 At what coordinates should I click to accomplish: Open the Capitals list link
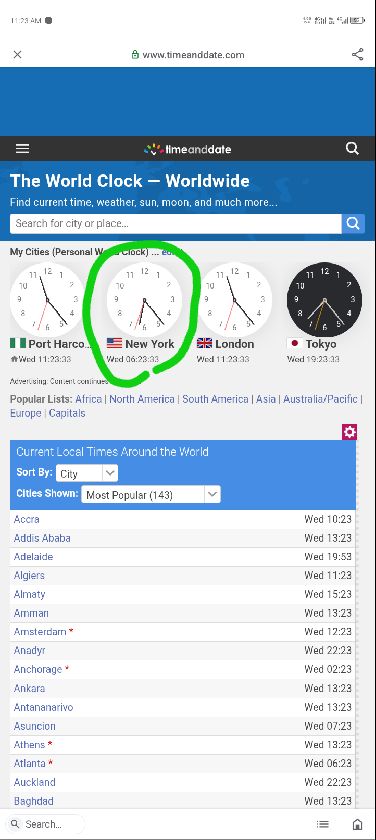click(x=67, y=413)
